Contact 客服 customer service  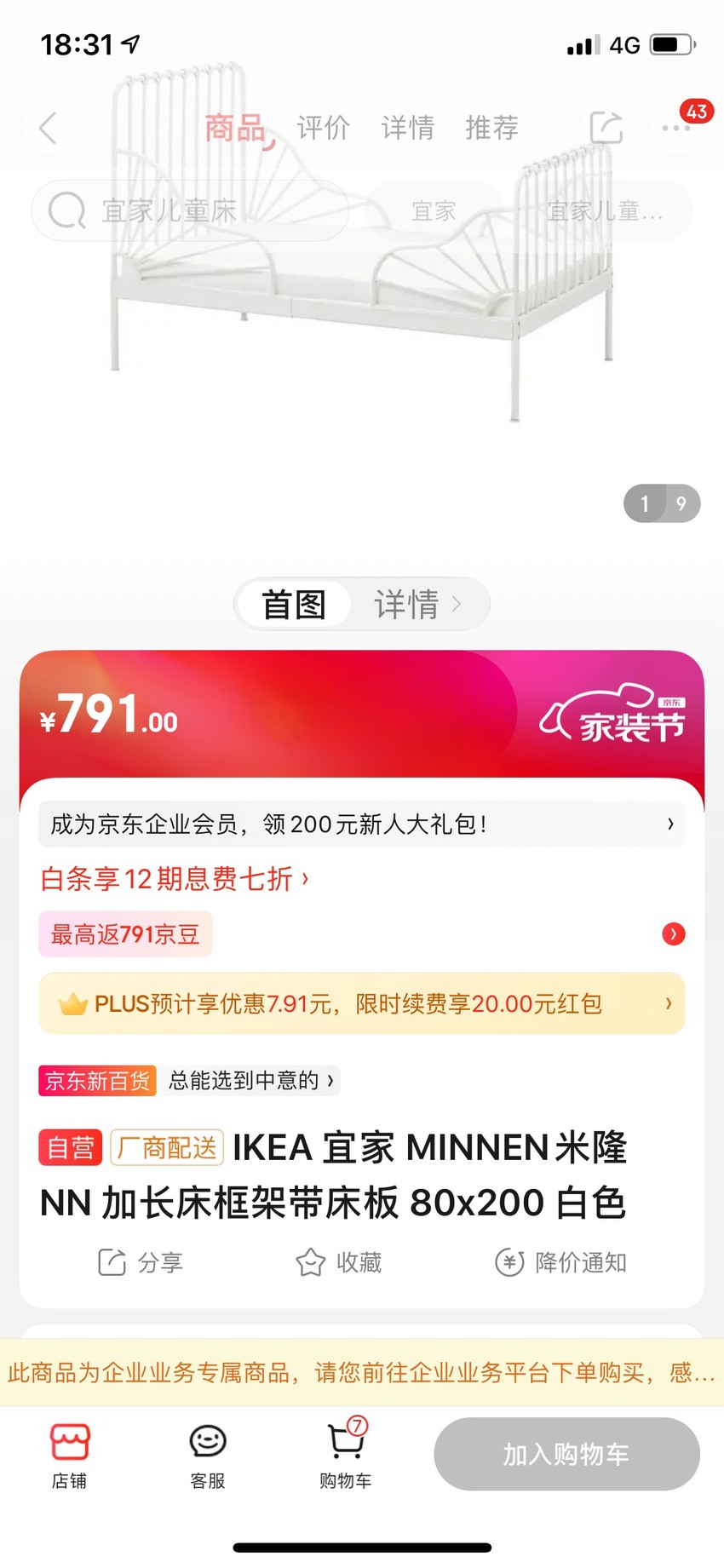(x=207, y=1456)
